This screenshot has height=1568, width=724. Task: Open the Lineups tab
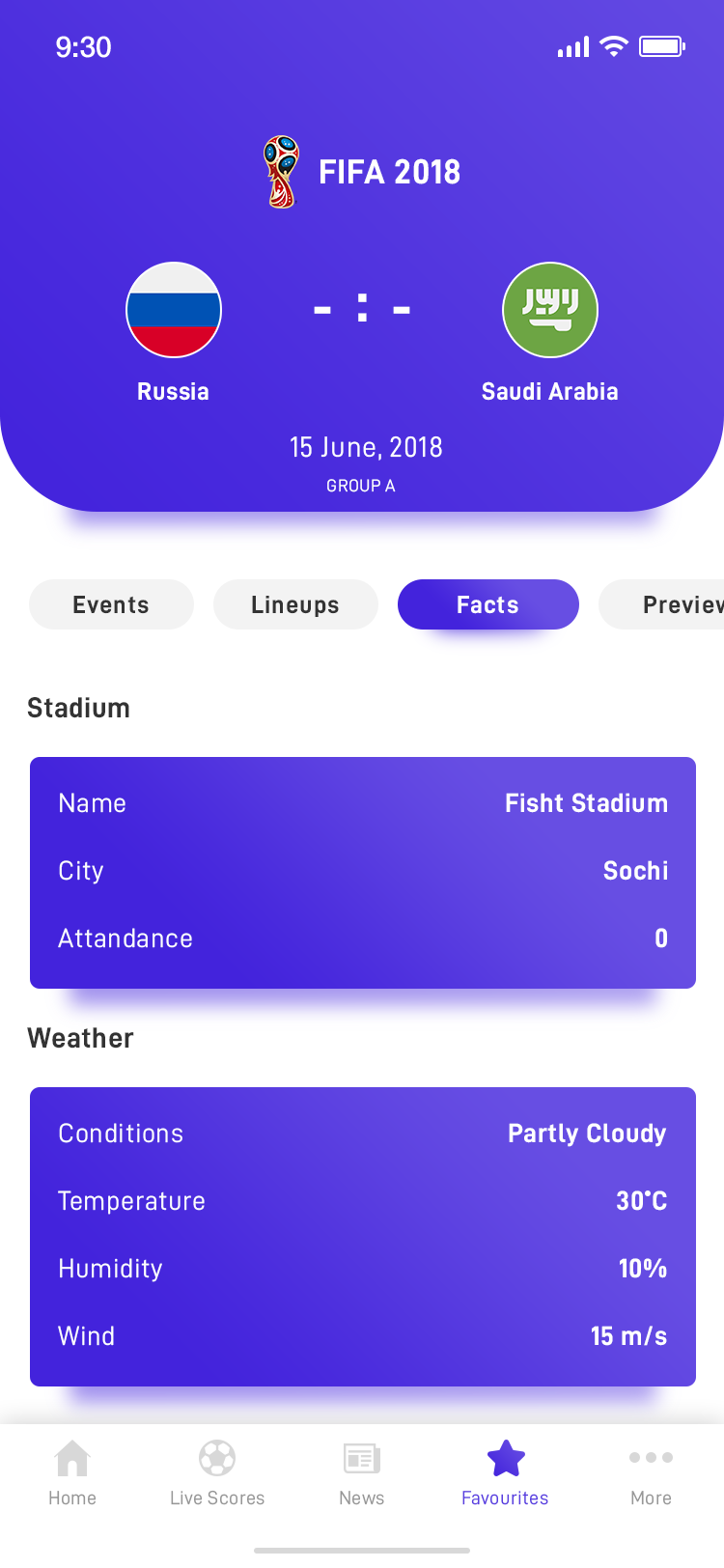click(x=295, y=604)
